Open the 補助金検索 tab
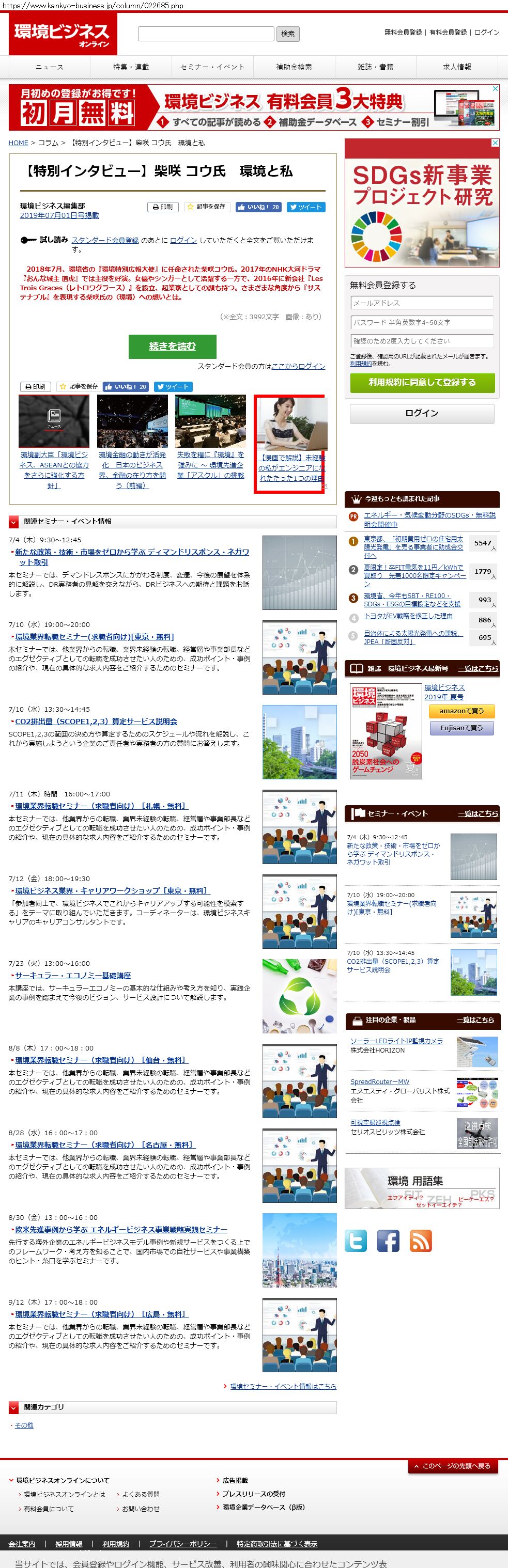The image size is (508, 1568). [294, 67]
